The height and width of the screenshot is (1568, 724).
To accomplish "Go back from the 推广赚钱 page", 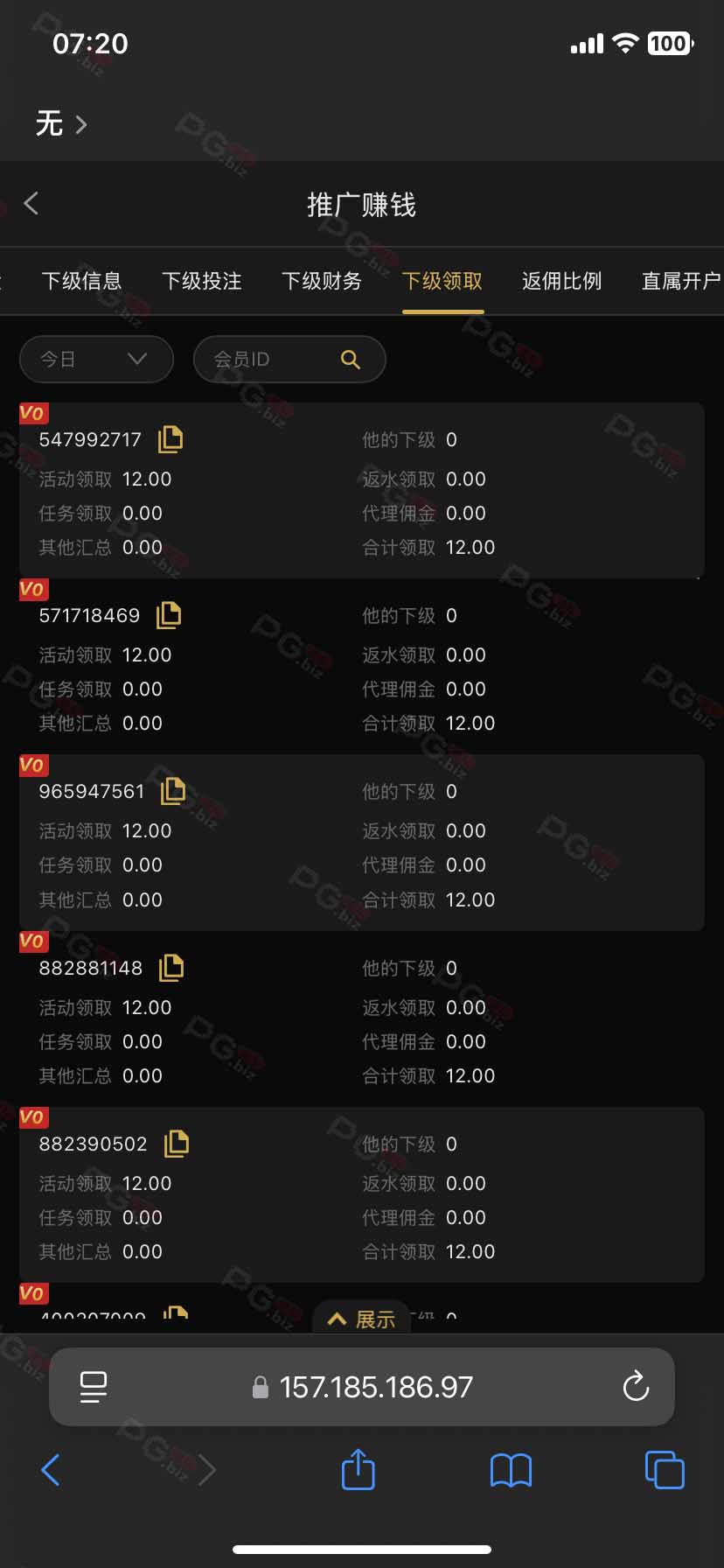I will (x=31, y=204).
